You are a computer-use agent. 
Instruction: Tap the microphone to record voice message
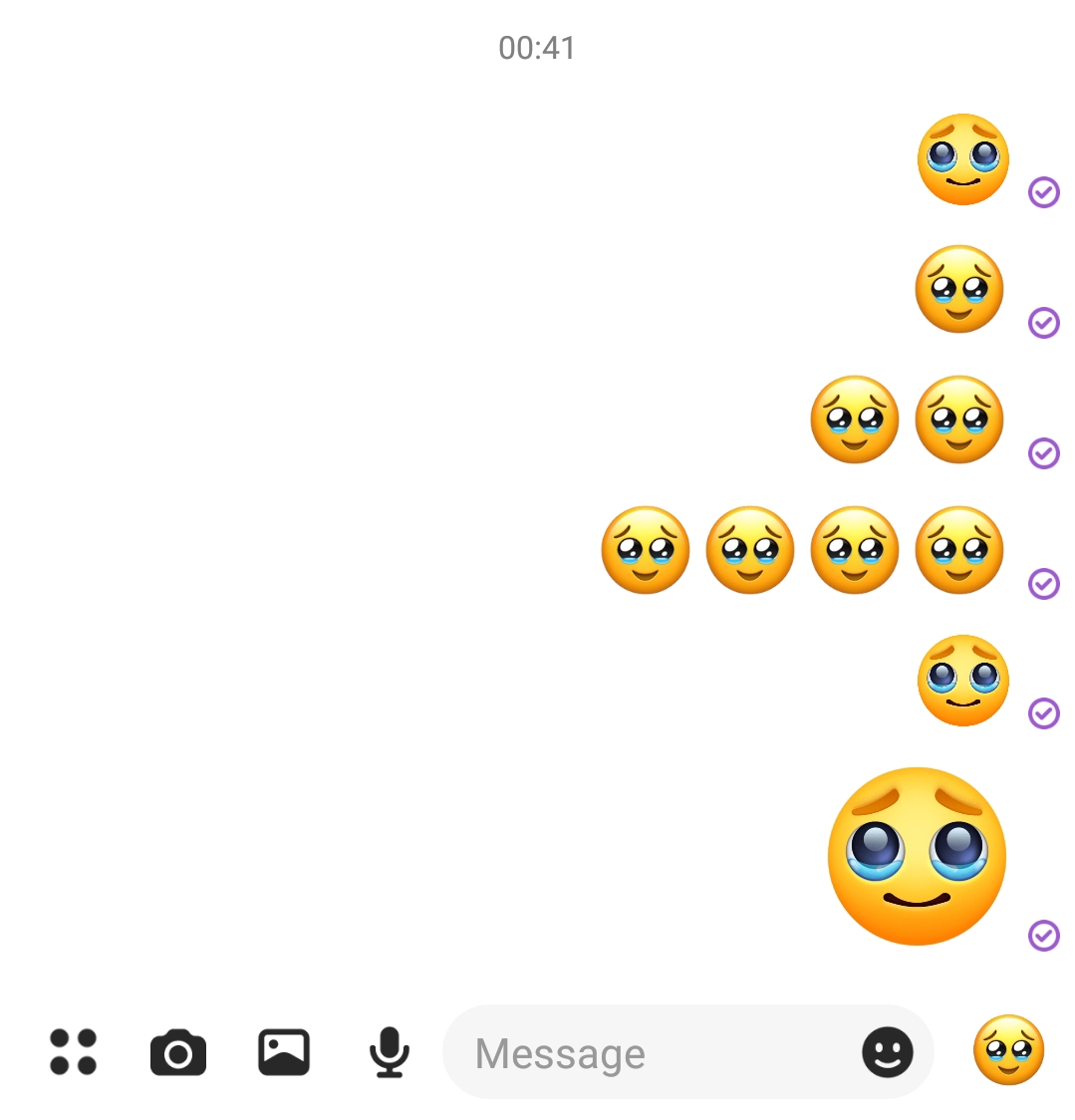[389, 1051]
